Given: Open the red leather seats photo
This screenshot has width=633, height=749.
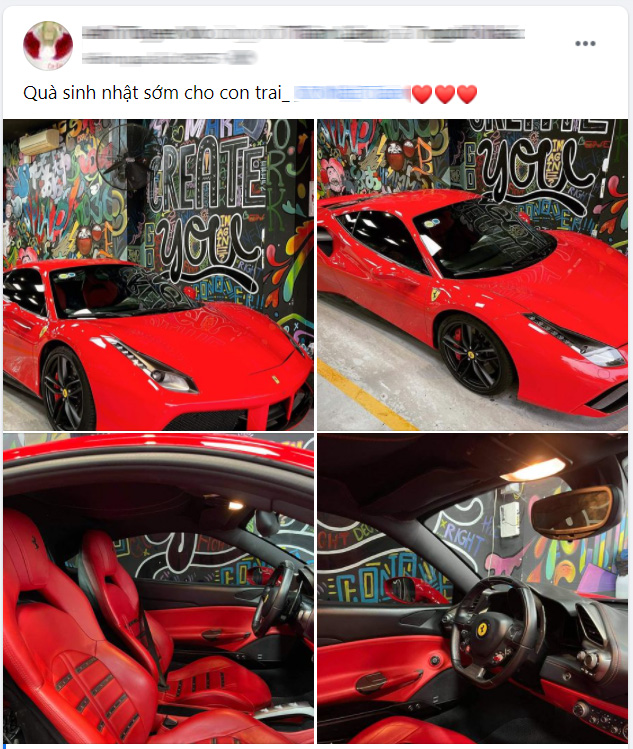Looking at the screenshot, I should click(158, 590).
